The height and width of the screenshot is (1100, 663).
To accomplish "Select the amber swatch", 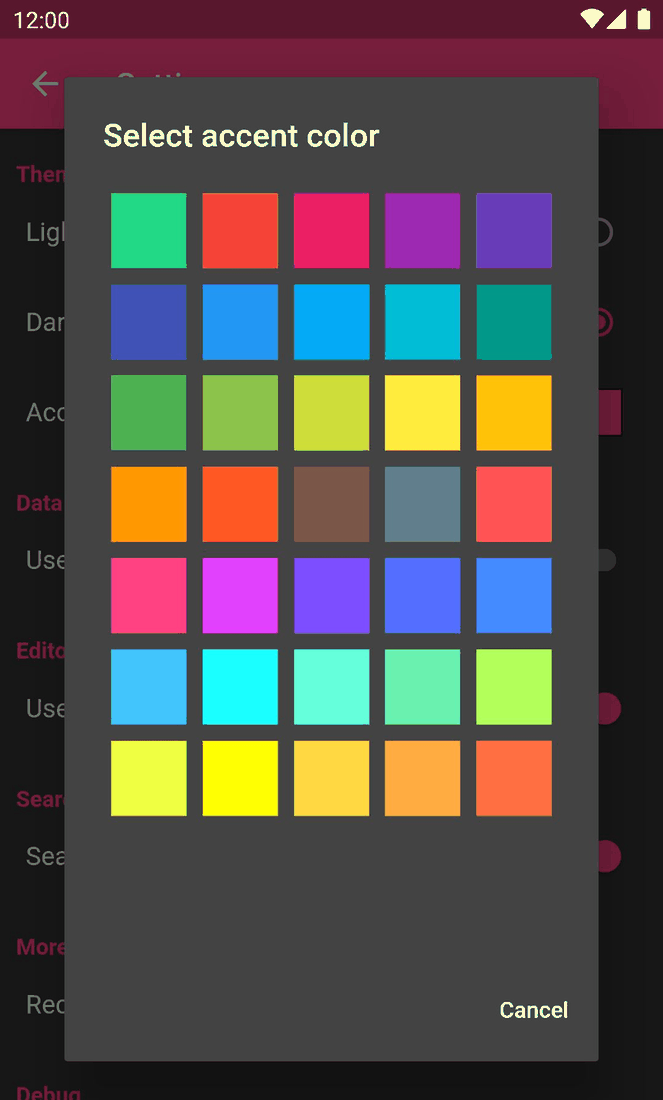I will [x=513, y=413].
